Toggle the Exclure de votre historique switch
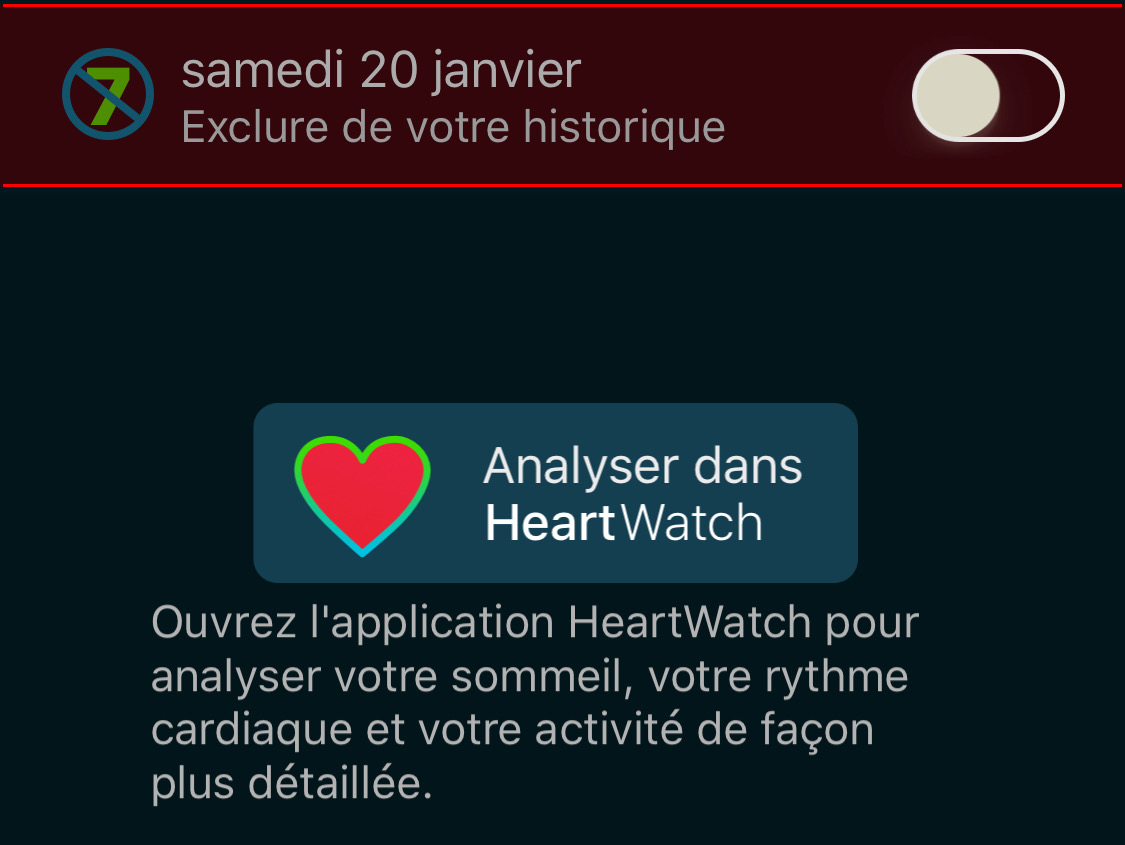The image size is (1125, 845). 987,96
